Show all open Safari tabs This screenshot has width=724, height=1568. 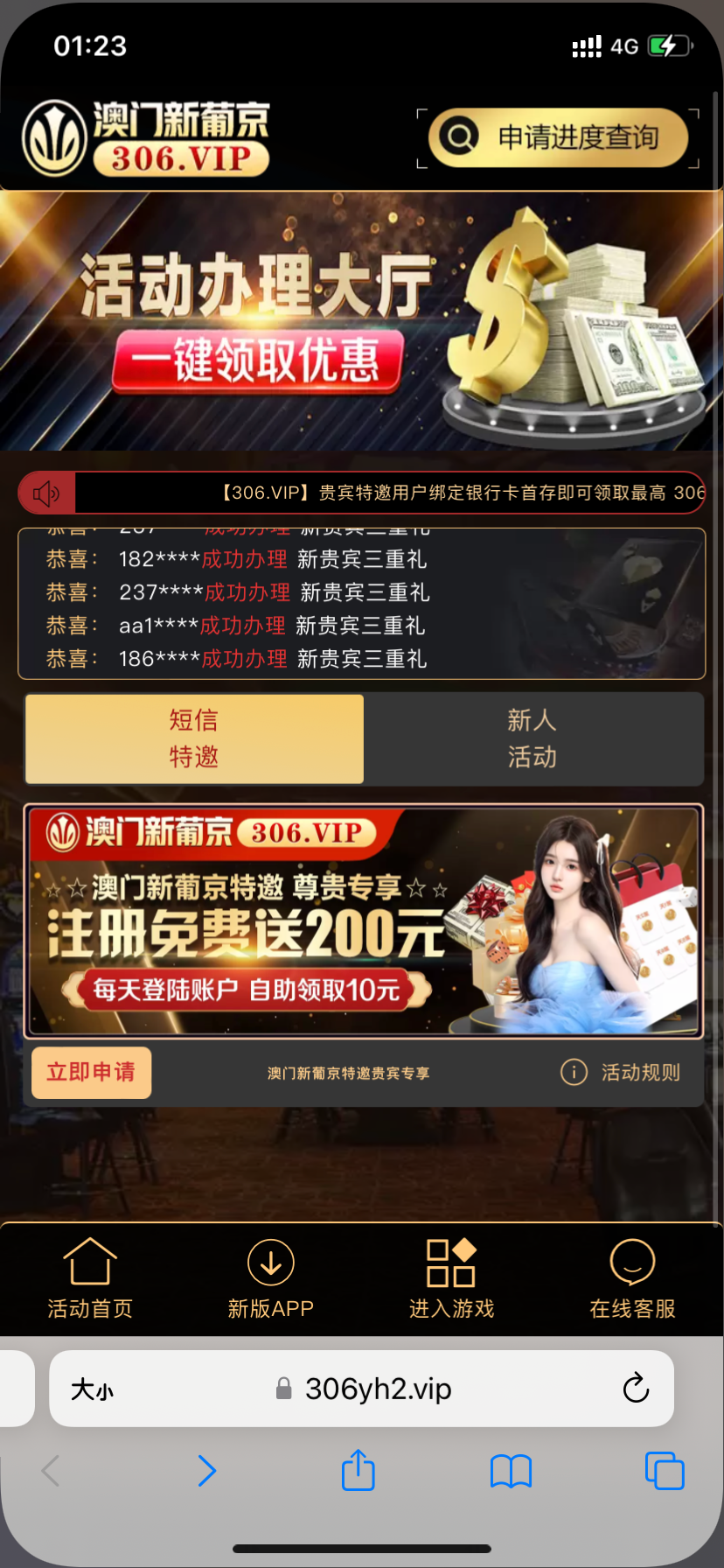click(x=664, y=1471)
